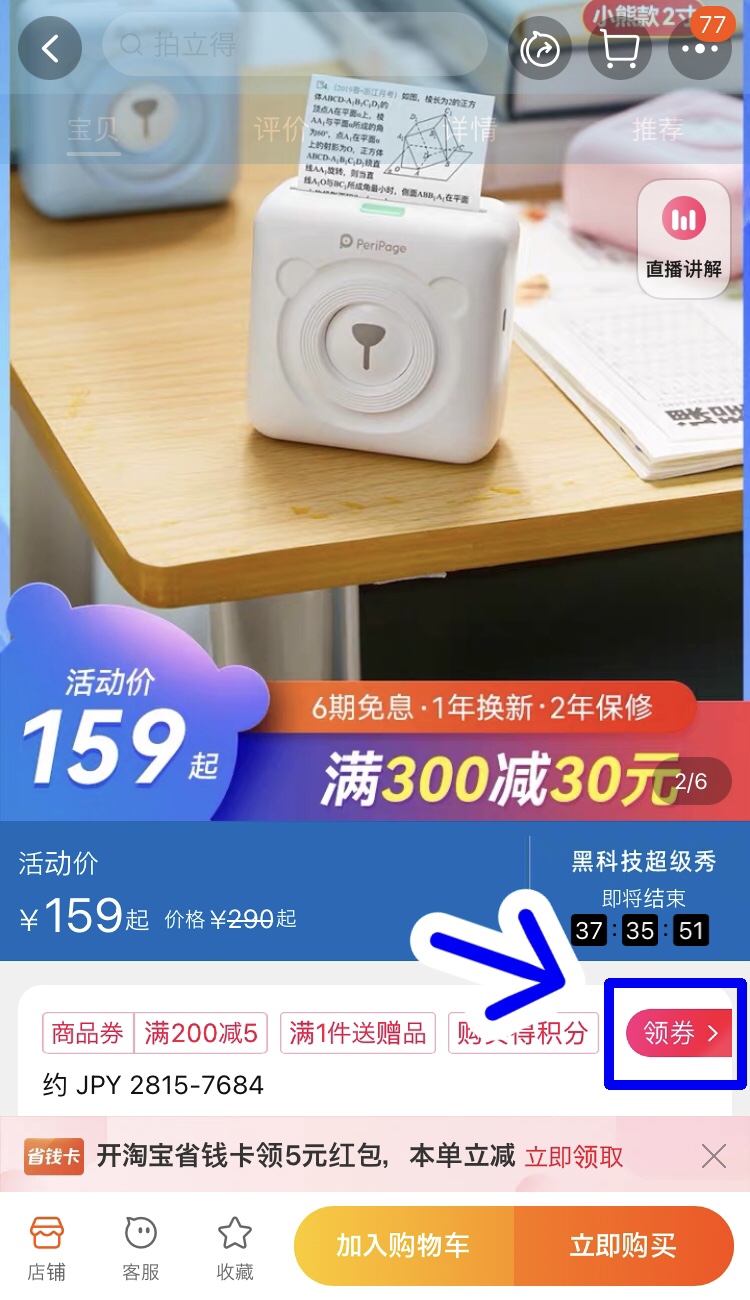Add item to favorites with 收藏
Image resolution: width=750 pixels, height=1300 pixels.
tap(235, 1248)
